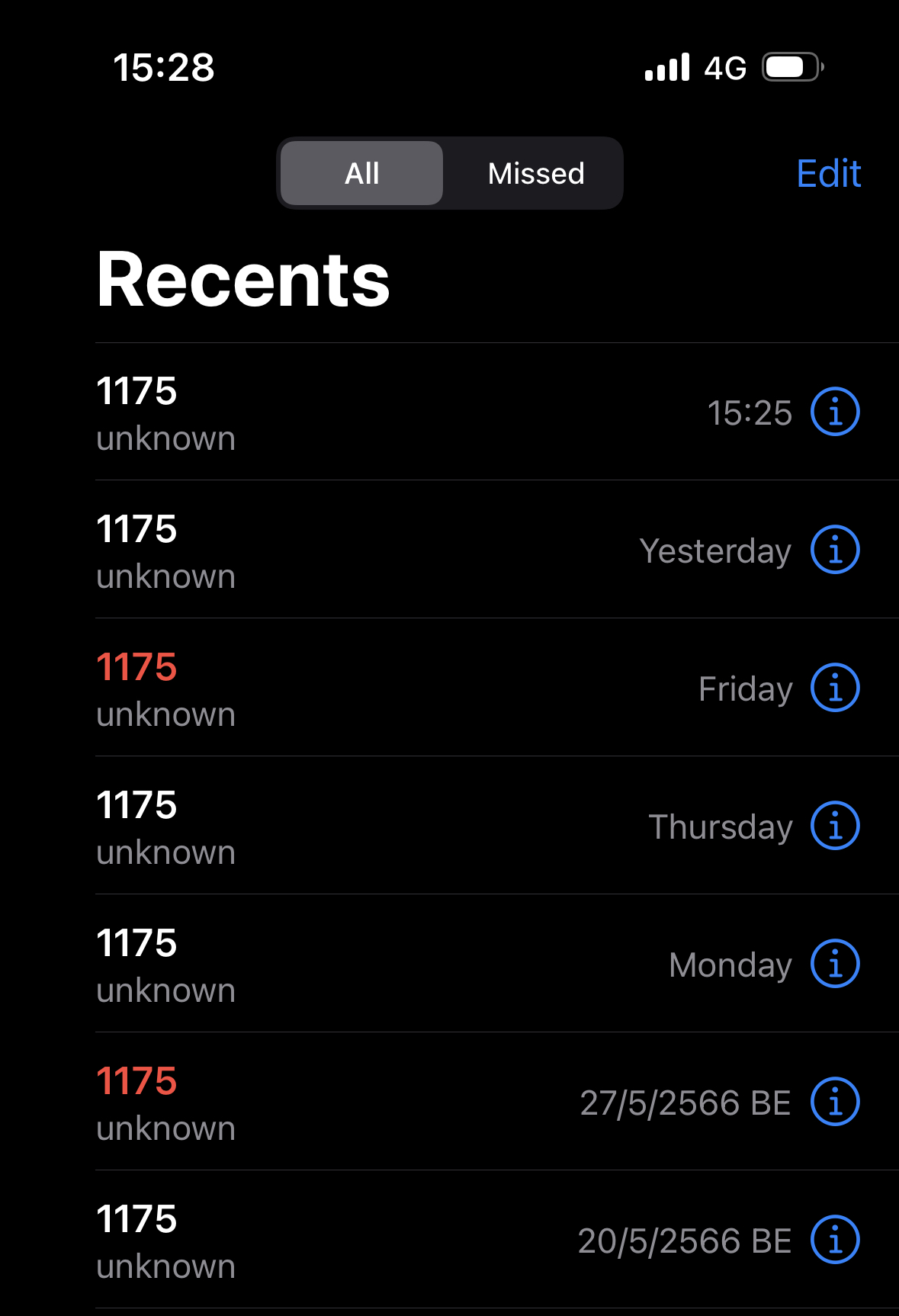
Task: Call back 1175 from the 15:25 entry
Action: pos(305,412)
